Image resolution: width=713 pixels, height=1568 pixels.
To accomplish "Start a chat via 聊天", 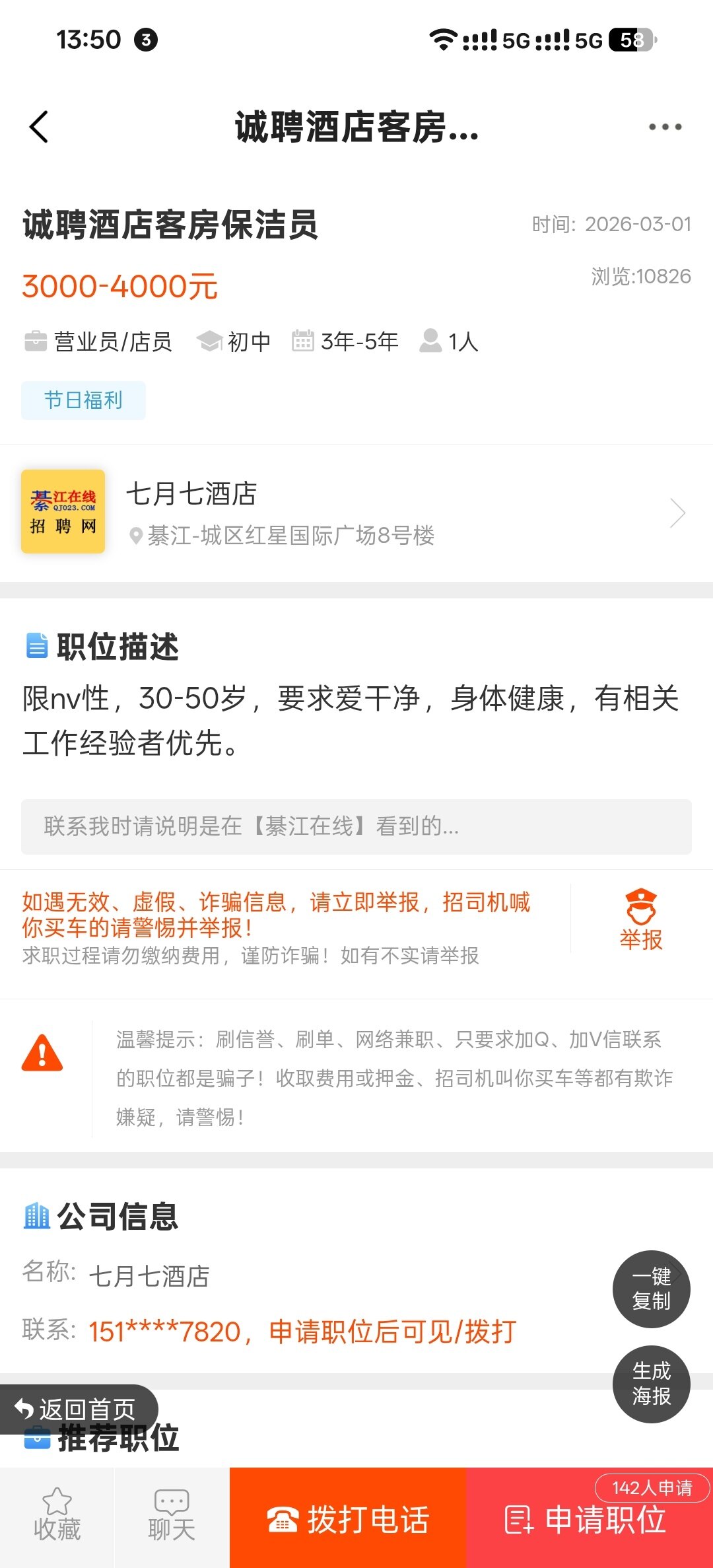I will coord(172,1517).
